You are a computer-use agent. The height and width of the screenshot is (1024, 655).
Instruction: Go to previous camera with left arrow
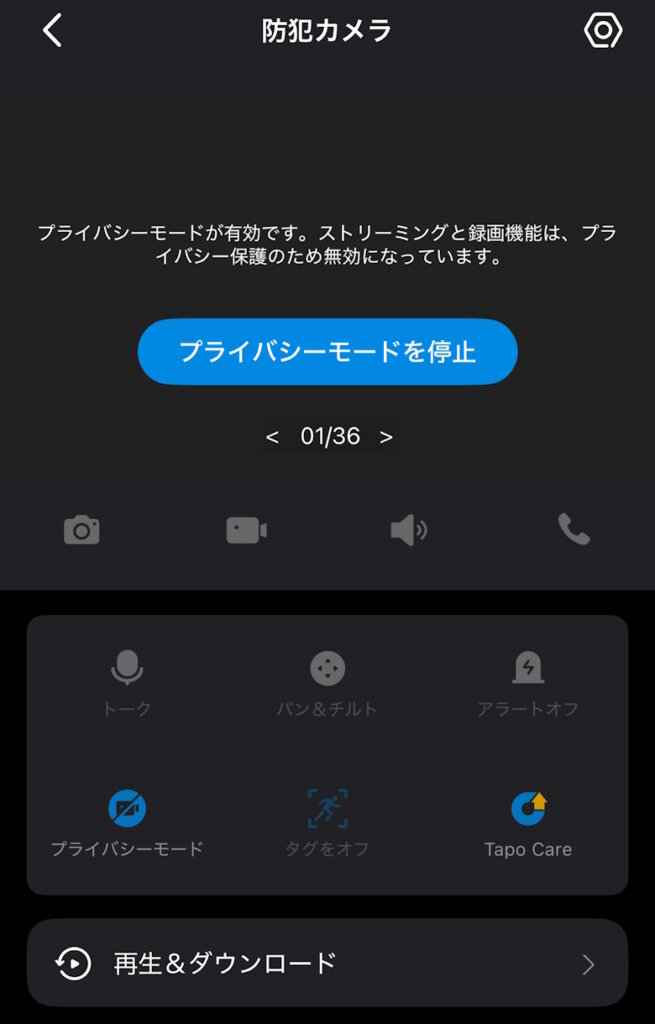click(272, 437)
